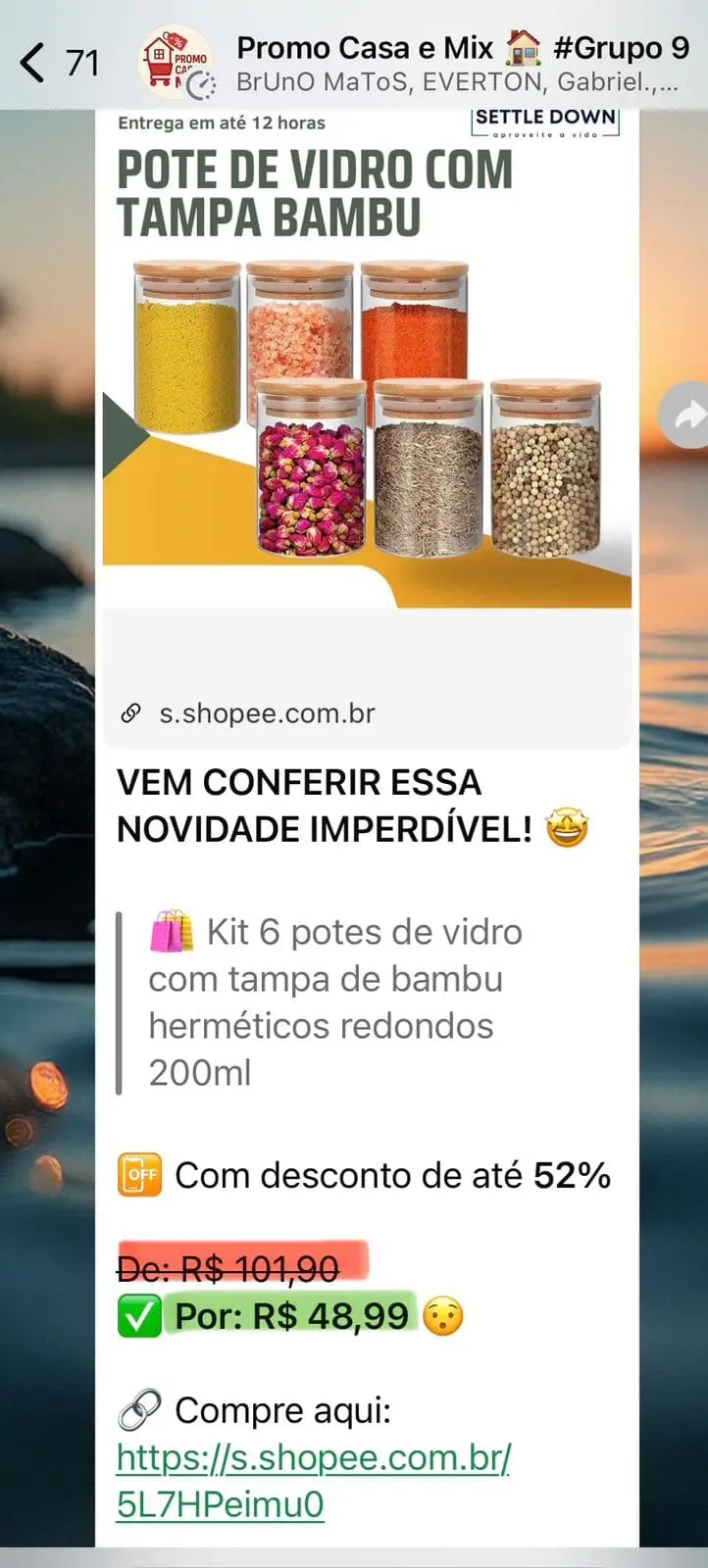Tap the shopping bags emoji in the message
Screen dimensions: 708x1568
click(x=173, y=931)
